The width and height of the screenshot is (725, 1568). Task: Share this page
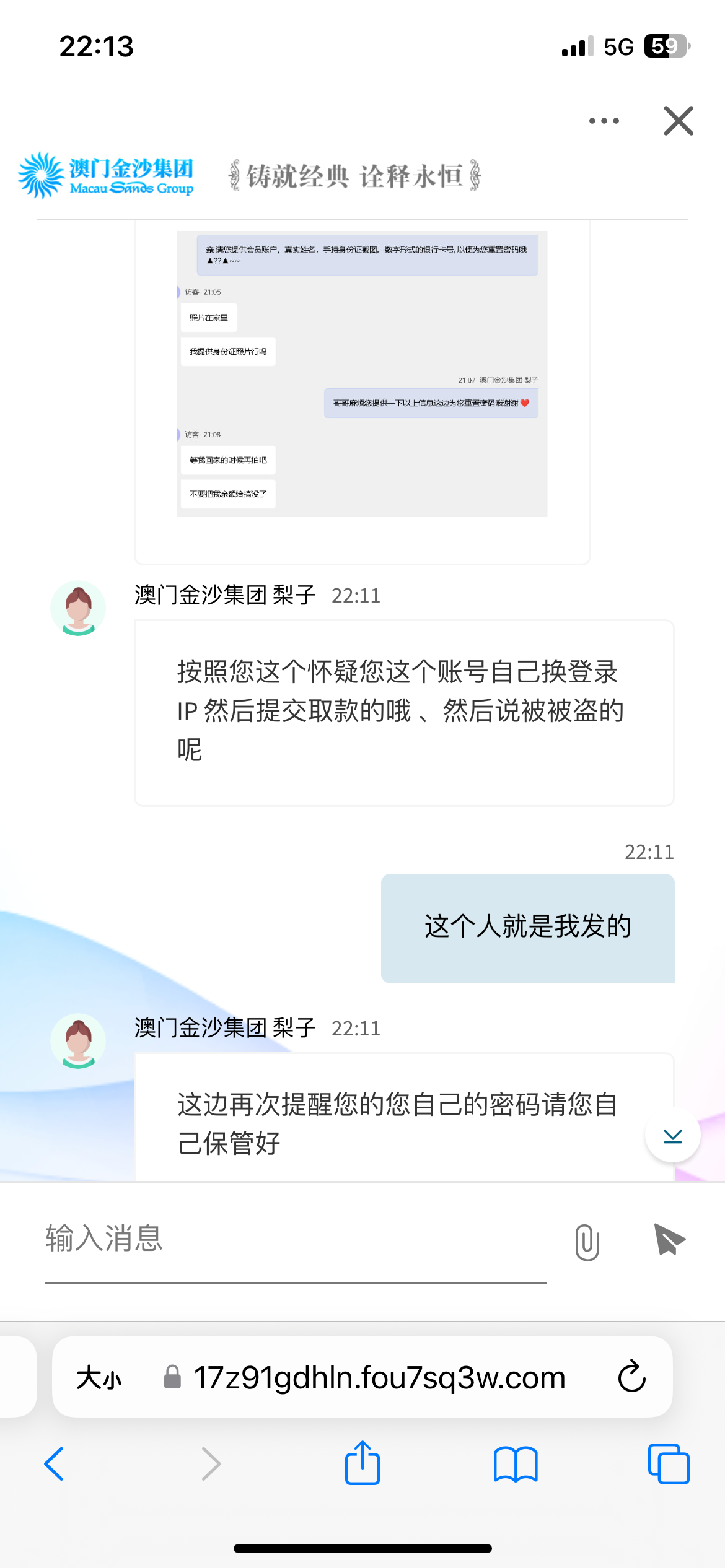(362, 1464)
